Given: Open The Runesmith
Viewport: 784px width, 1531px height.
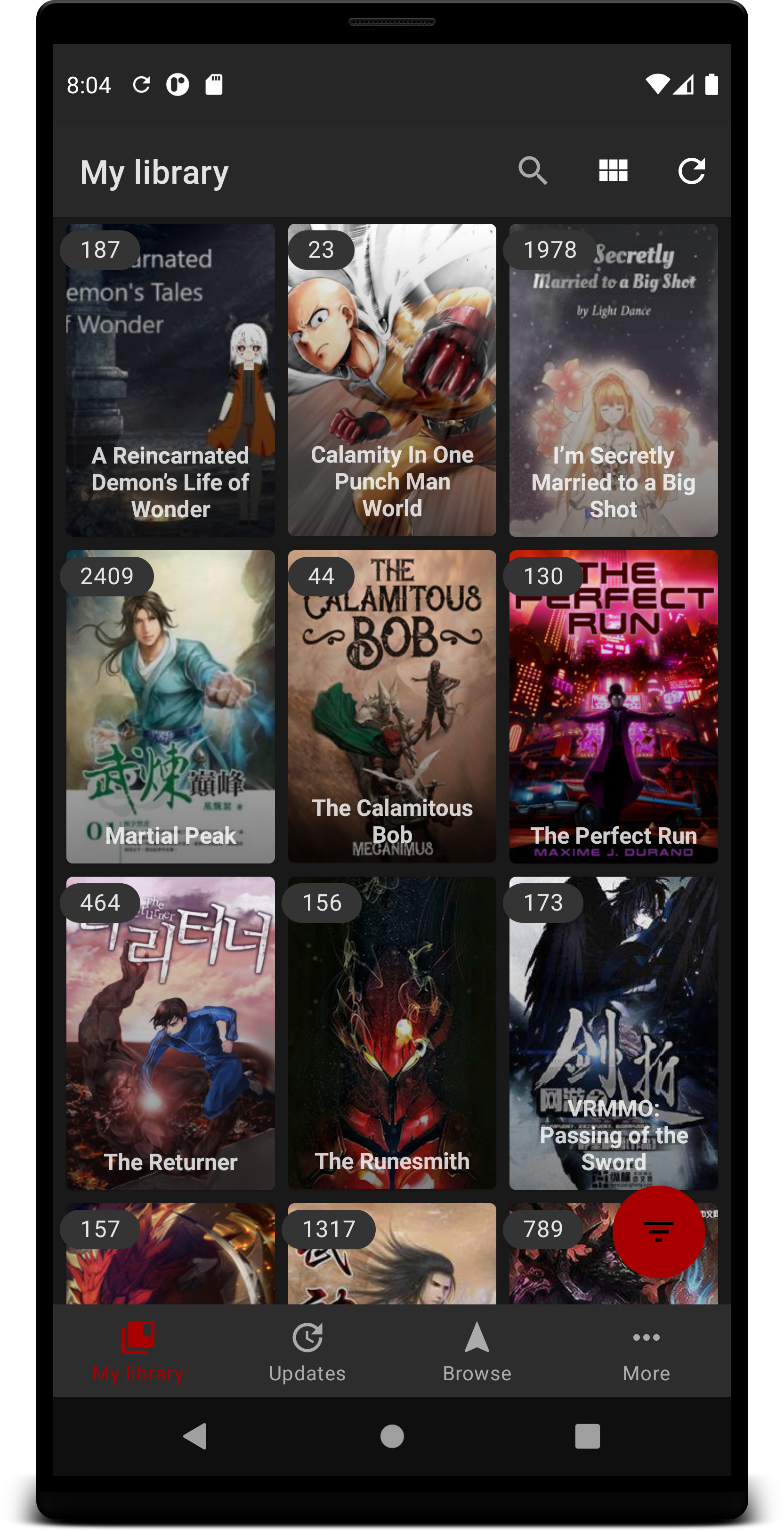Looking at the screenshot, I should point(392,1033).
